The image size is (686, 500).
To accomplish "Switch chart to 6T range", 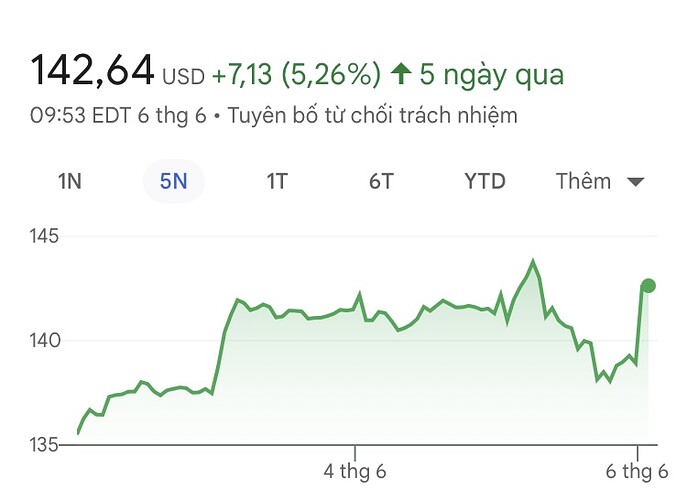I will [381, 181].
